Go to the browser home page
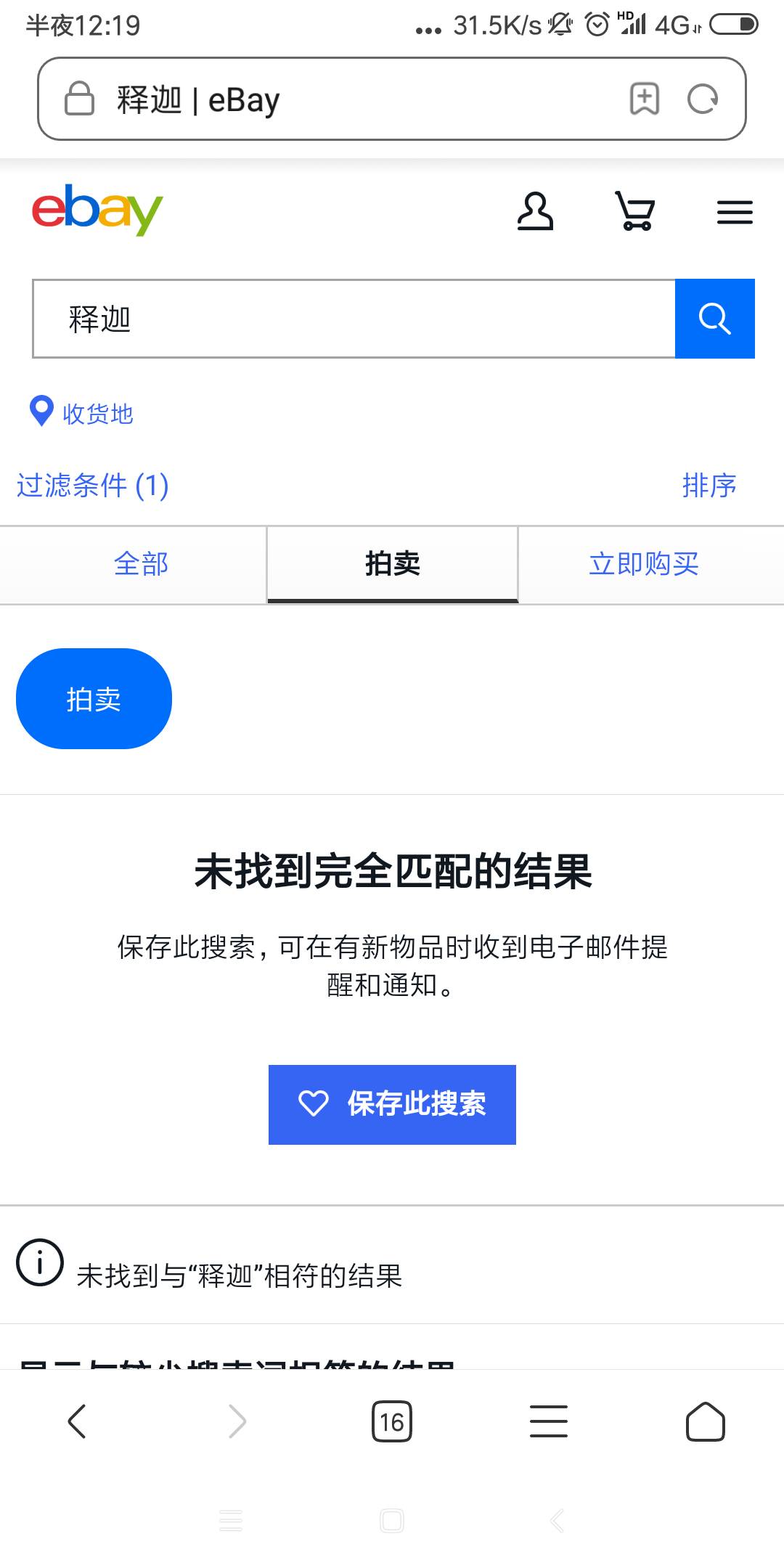The image size is (784, 1568). 706,1421
